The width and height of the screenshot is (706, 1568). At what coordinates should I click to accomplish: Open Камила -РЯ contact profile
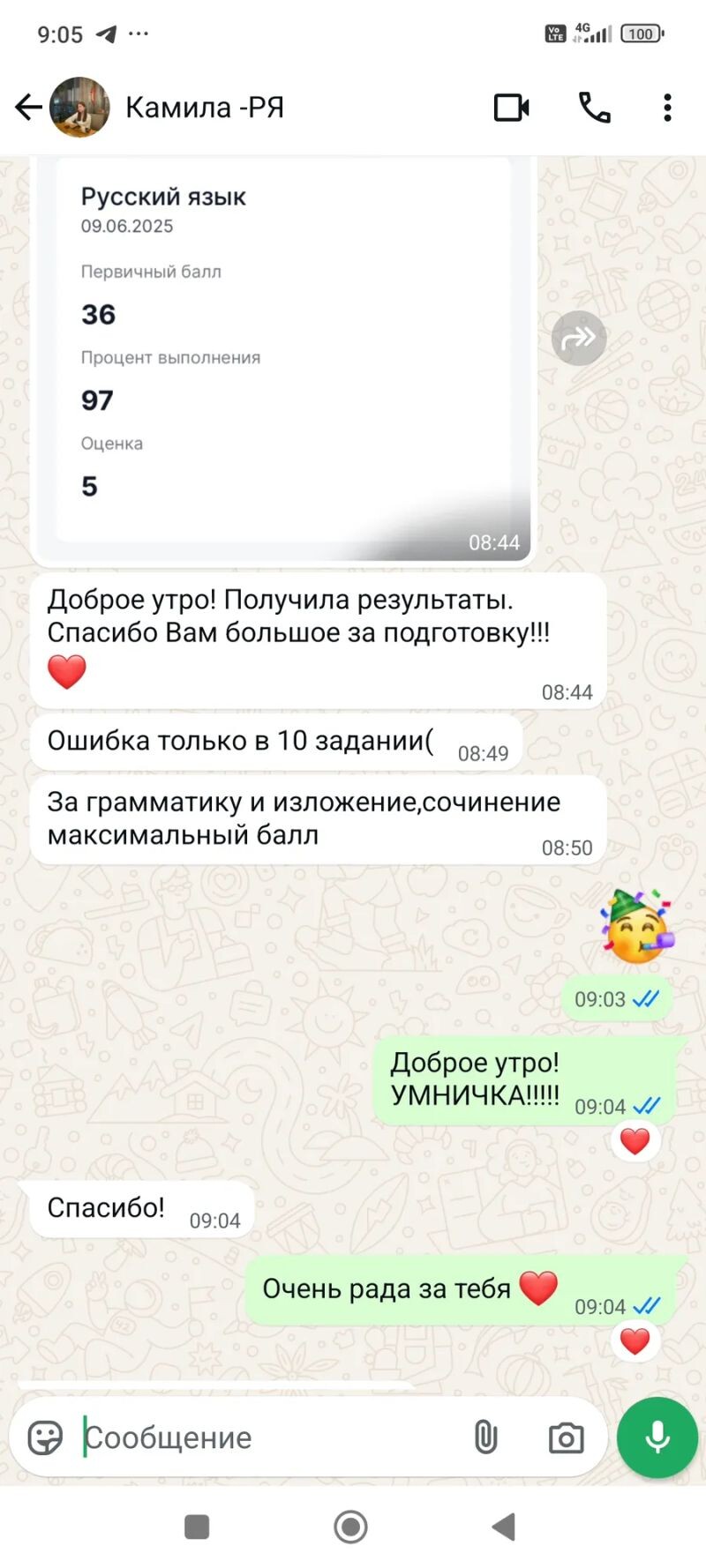(x=205, y=108)
